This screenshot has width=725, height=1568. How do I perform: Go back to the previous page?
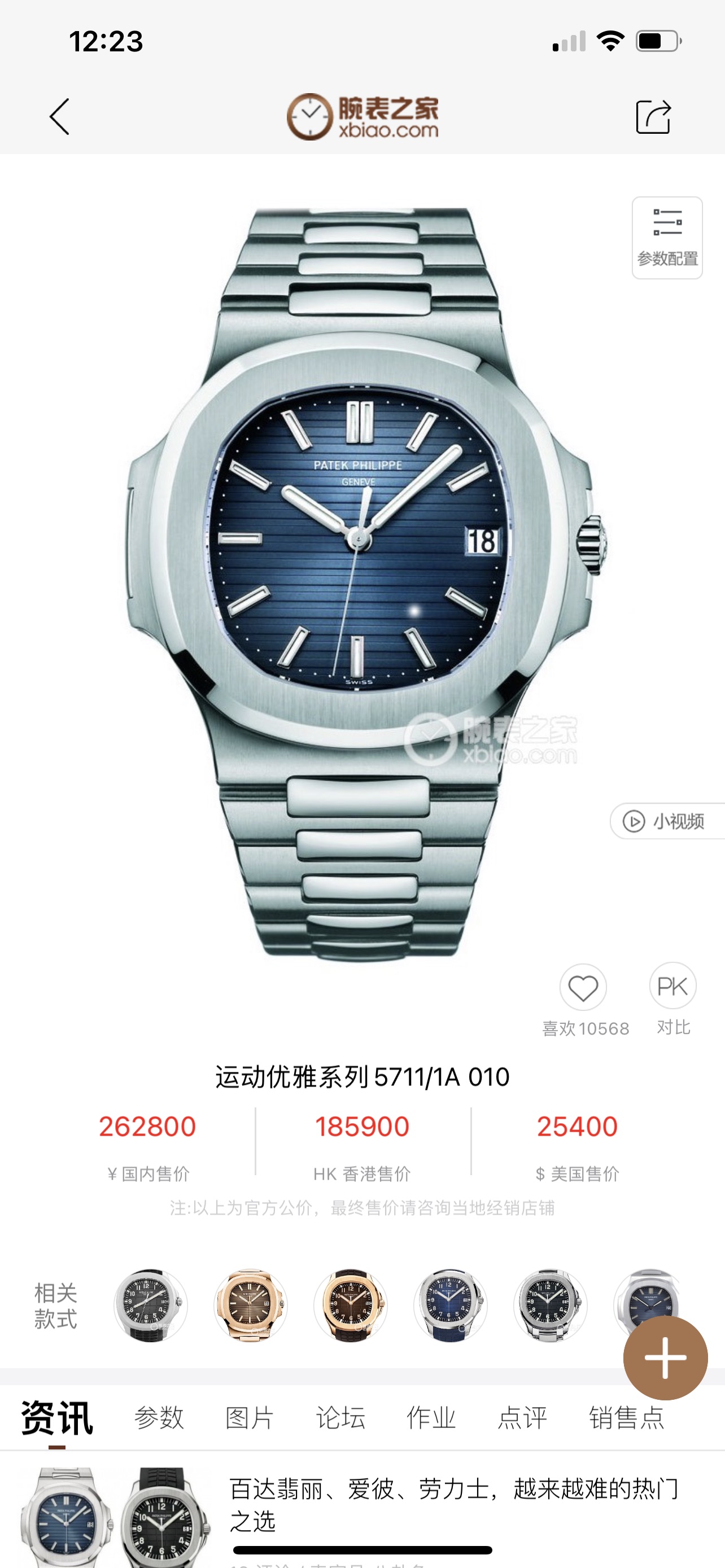(x=60, y=116)
